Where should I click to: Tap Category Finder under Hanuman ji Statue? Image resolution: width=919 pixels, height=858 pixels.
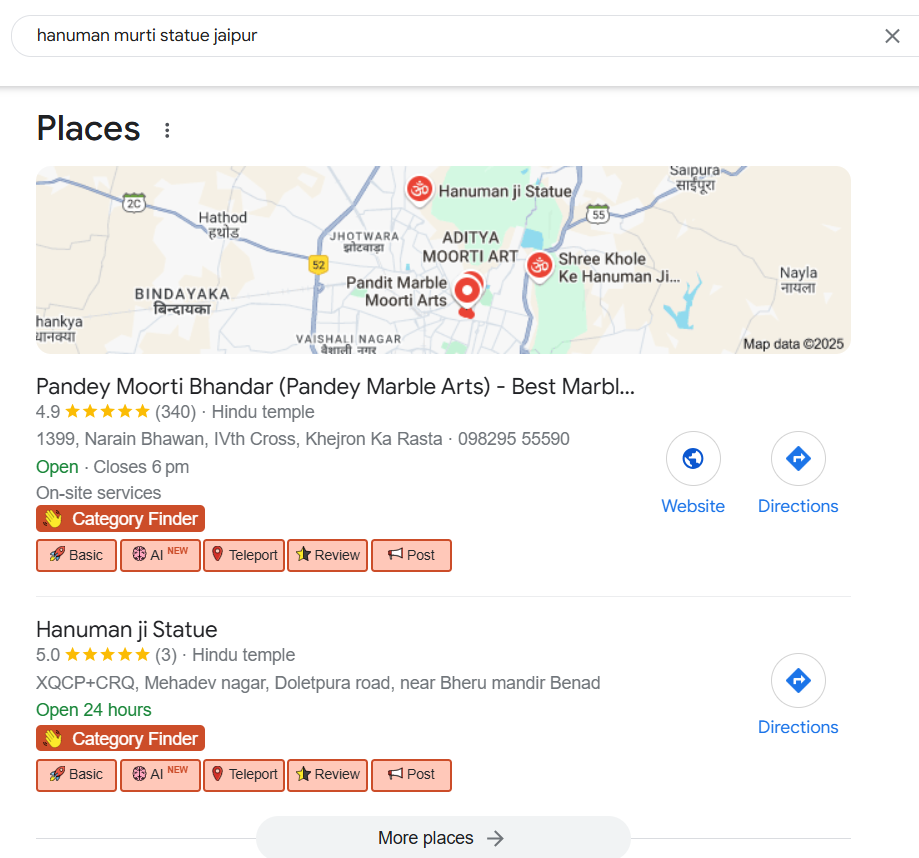(121, 739)
